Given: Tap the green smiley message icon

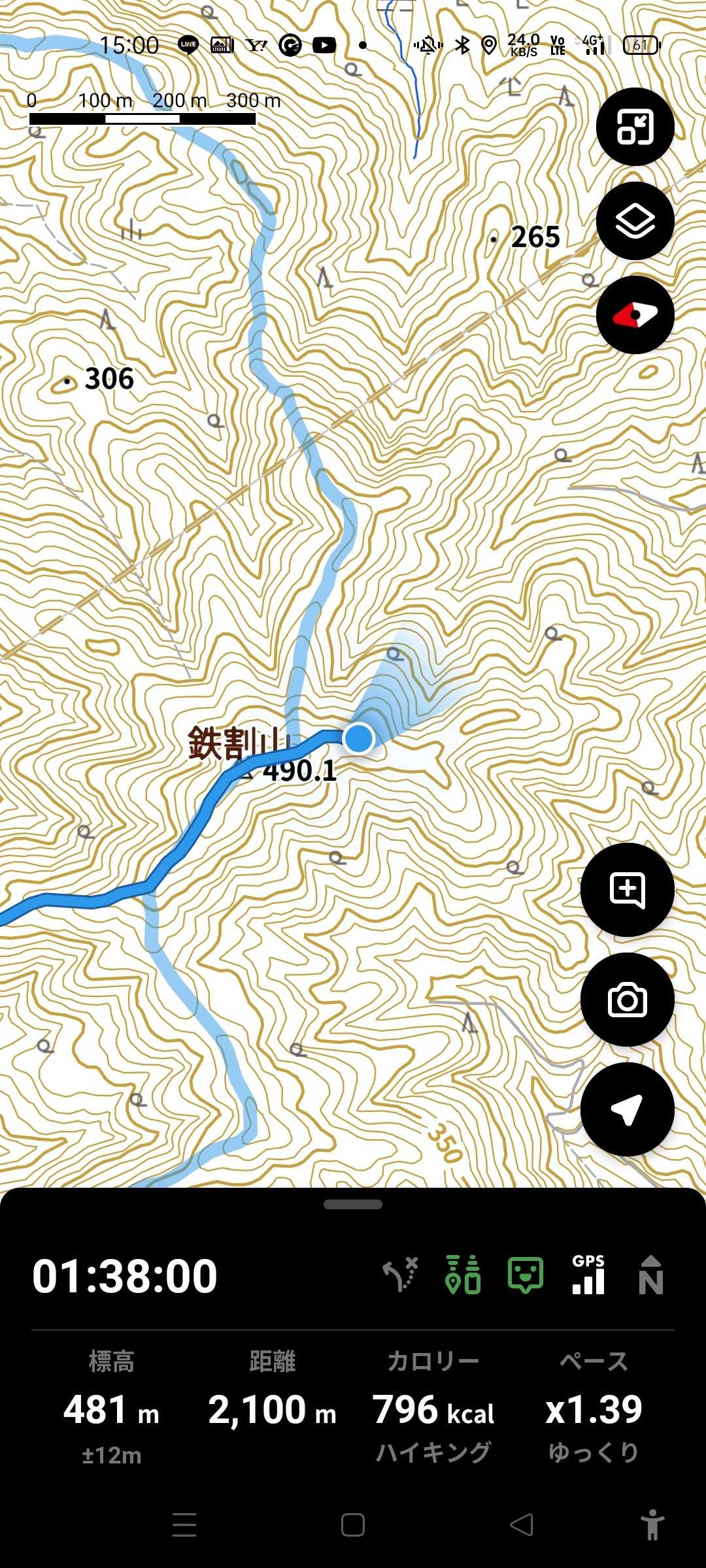Looking at the screenshot, I should [x=525, y=1275].
